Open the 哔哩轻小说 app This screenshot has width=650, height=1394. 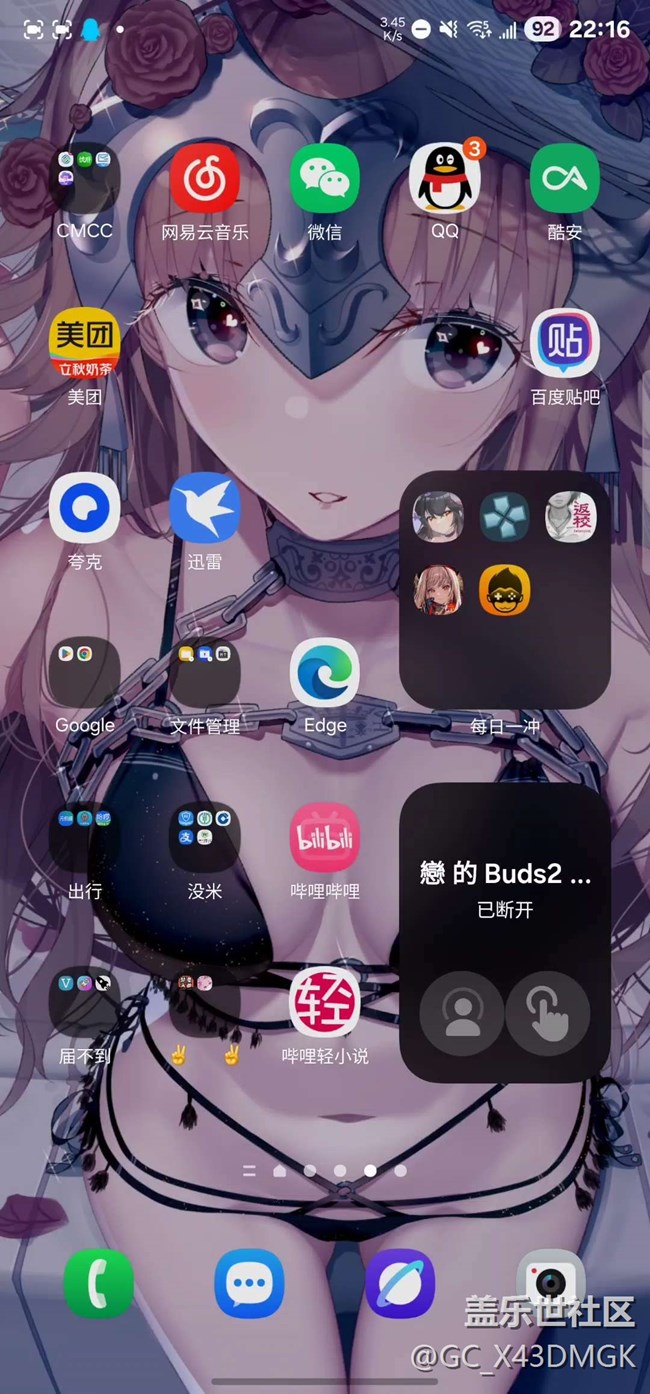pos(324,1002)
